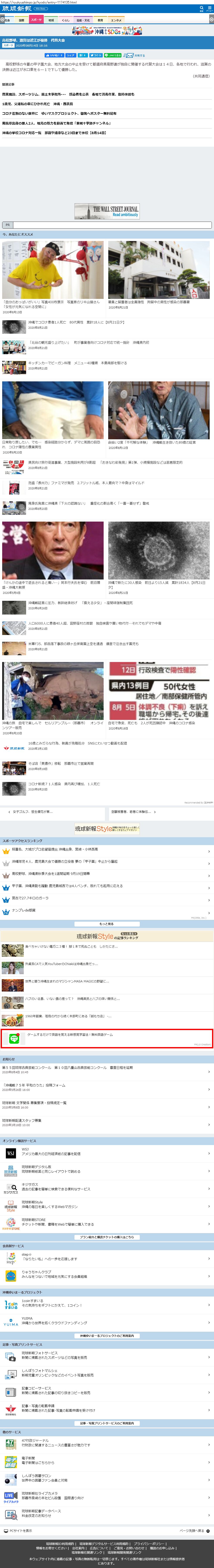Switch to the 国際 tab
The width and height of the screenshot is (214, 1568).
pos(21,20)
